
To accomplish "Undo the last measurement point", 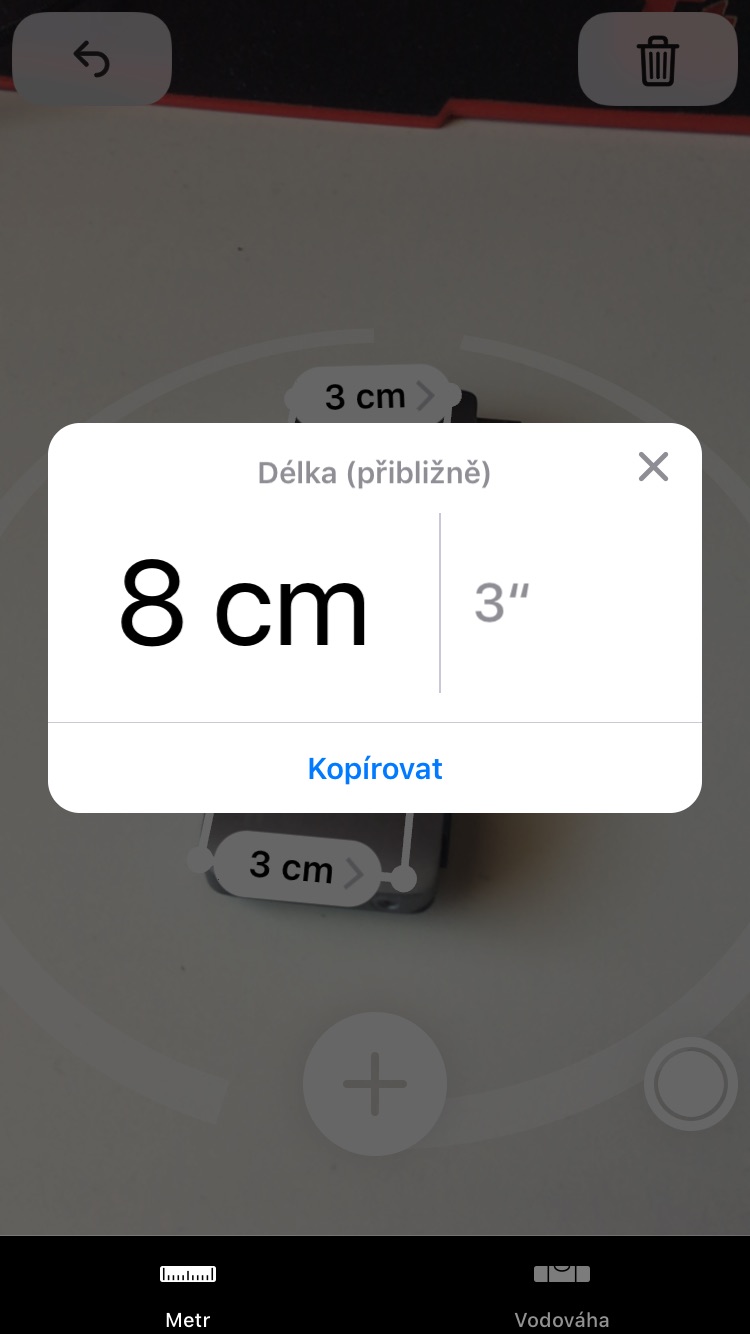I will 92,59.
